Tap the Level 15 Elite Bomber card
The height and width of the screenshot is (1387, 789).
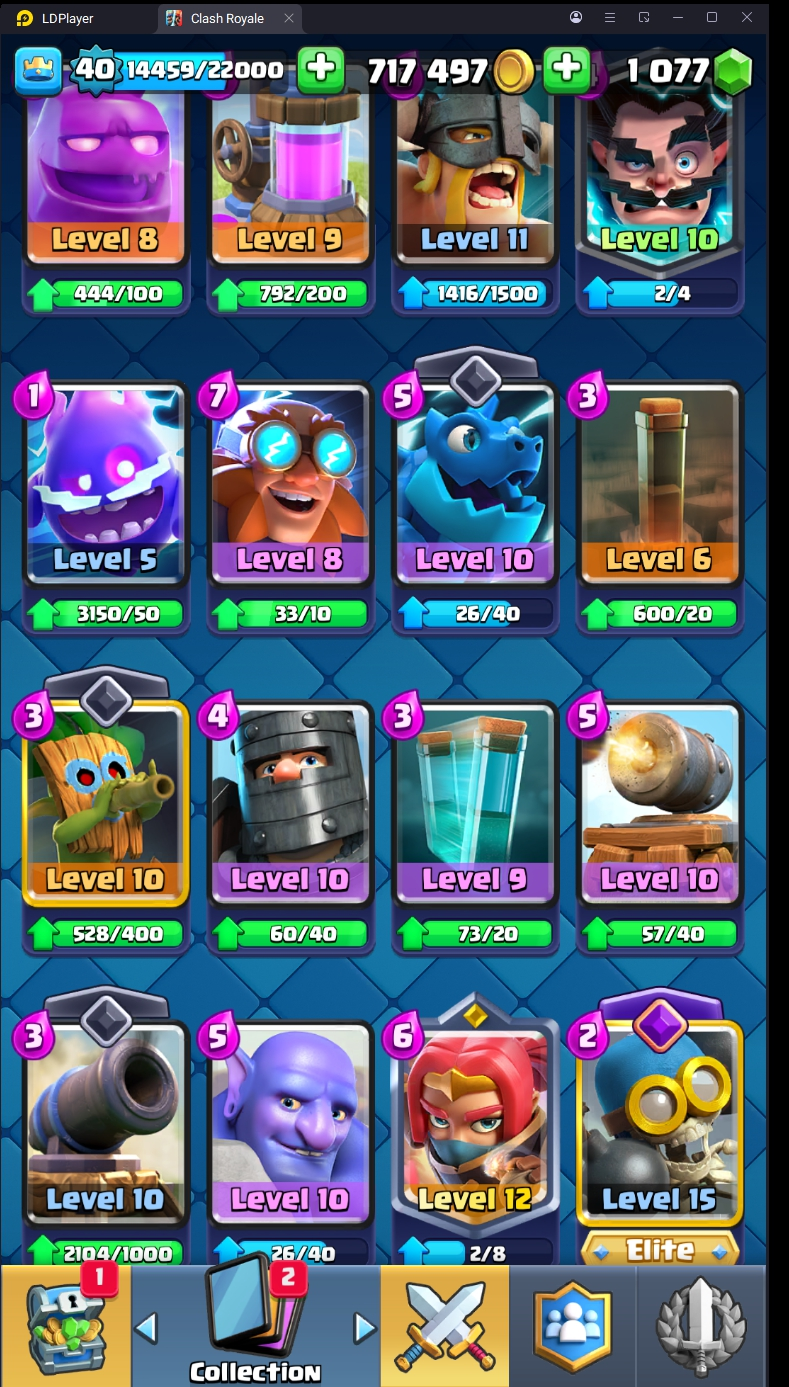click(x=659, y=1125)
